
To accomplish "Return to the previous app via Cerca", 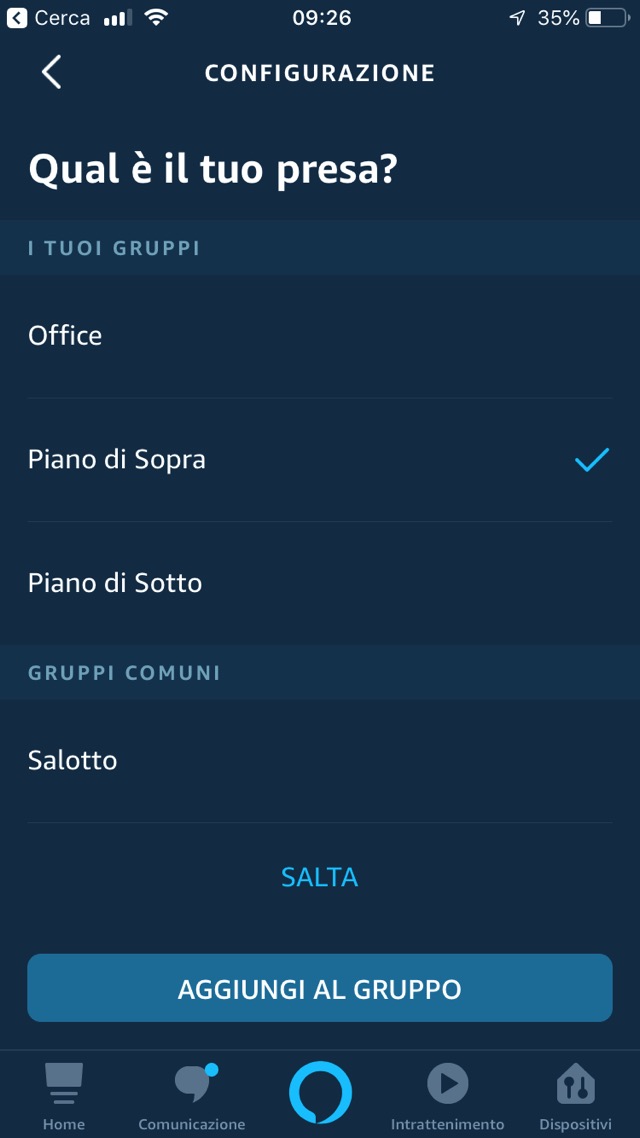I will coord(48,18).
